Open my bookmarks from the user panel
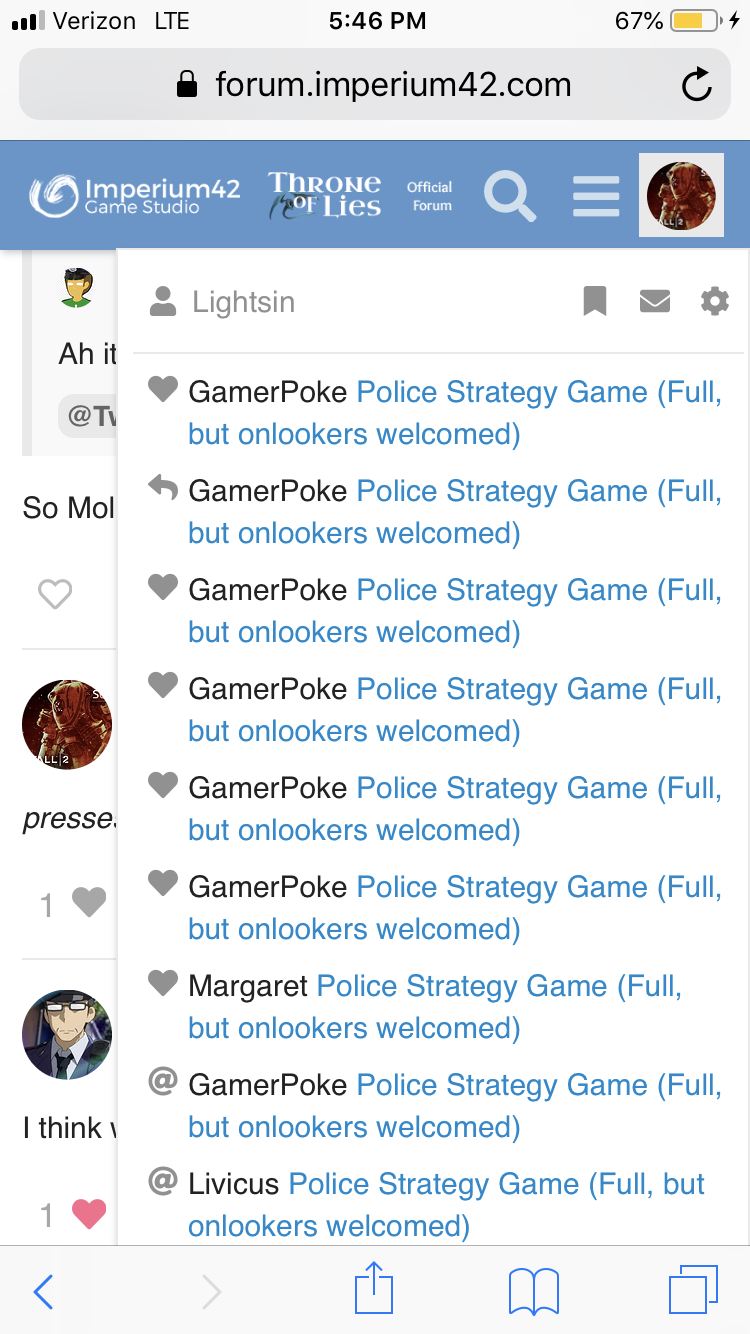 coord(595,301)
